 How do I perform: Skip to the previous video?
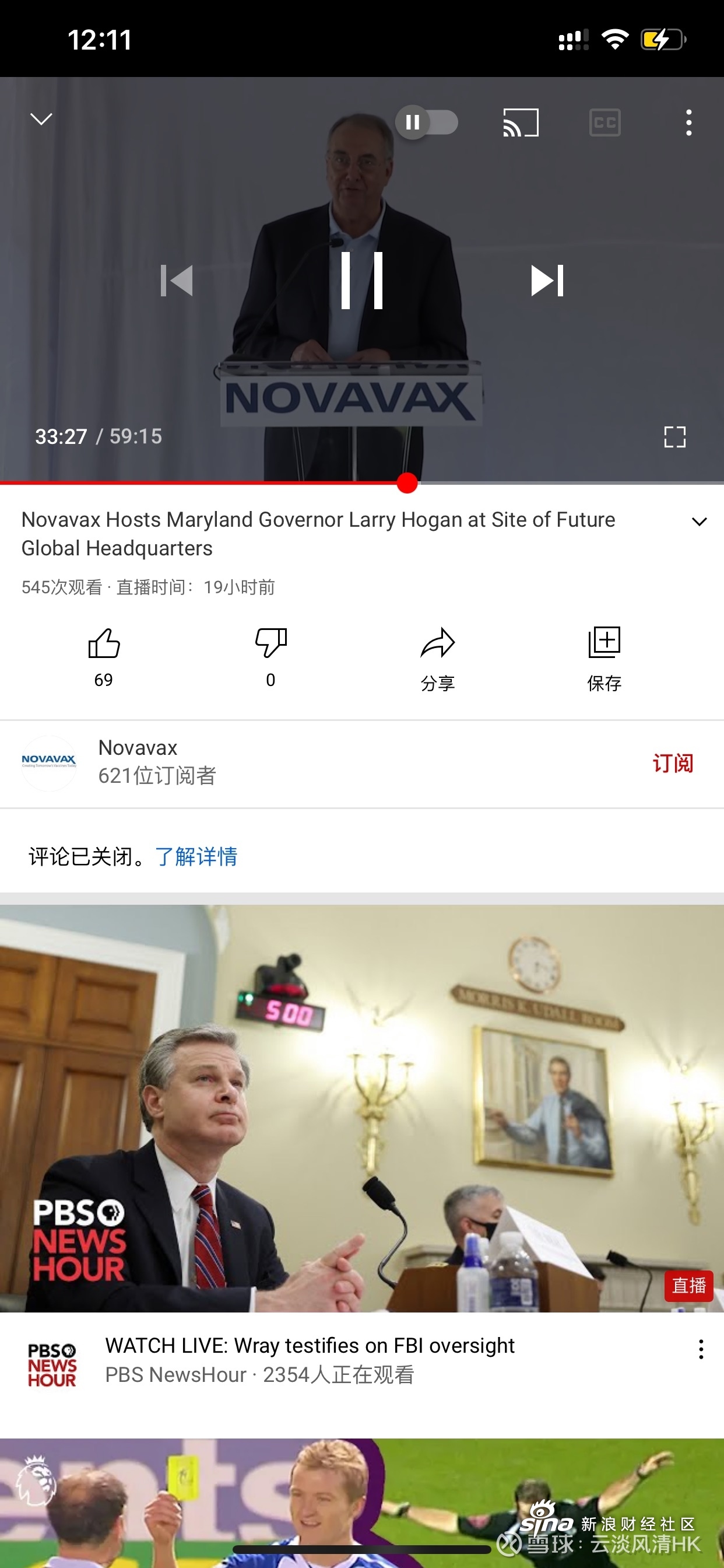click(177, 281)
